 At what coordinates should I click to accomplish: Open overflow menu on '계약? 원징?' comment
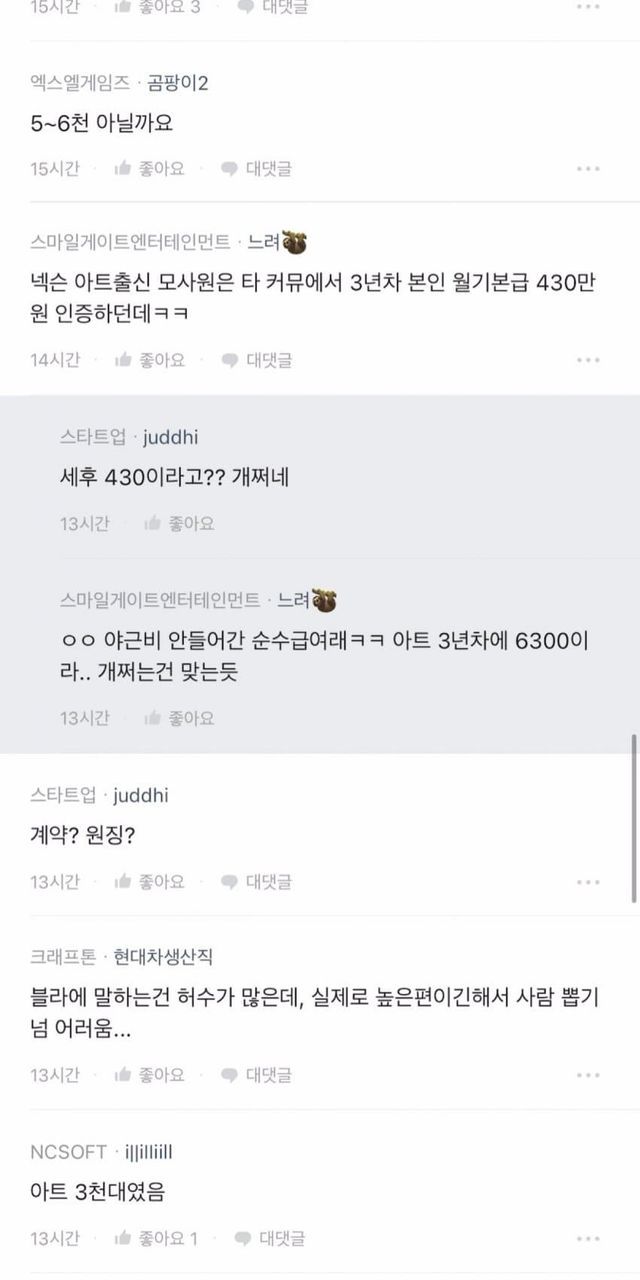pyautogui.click(x=588, y=882)
